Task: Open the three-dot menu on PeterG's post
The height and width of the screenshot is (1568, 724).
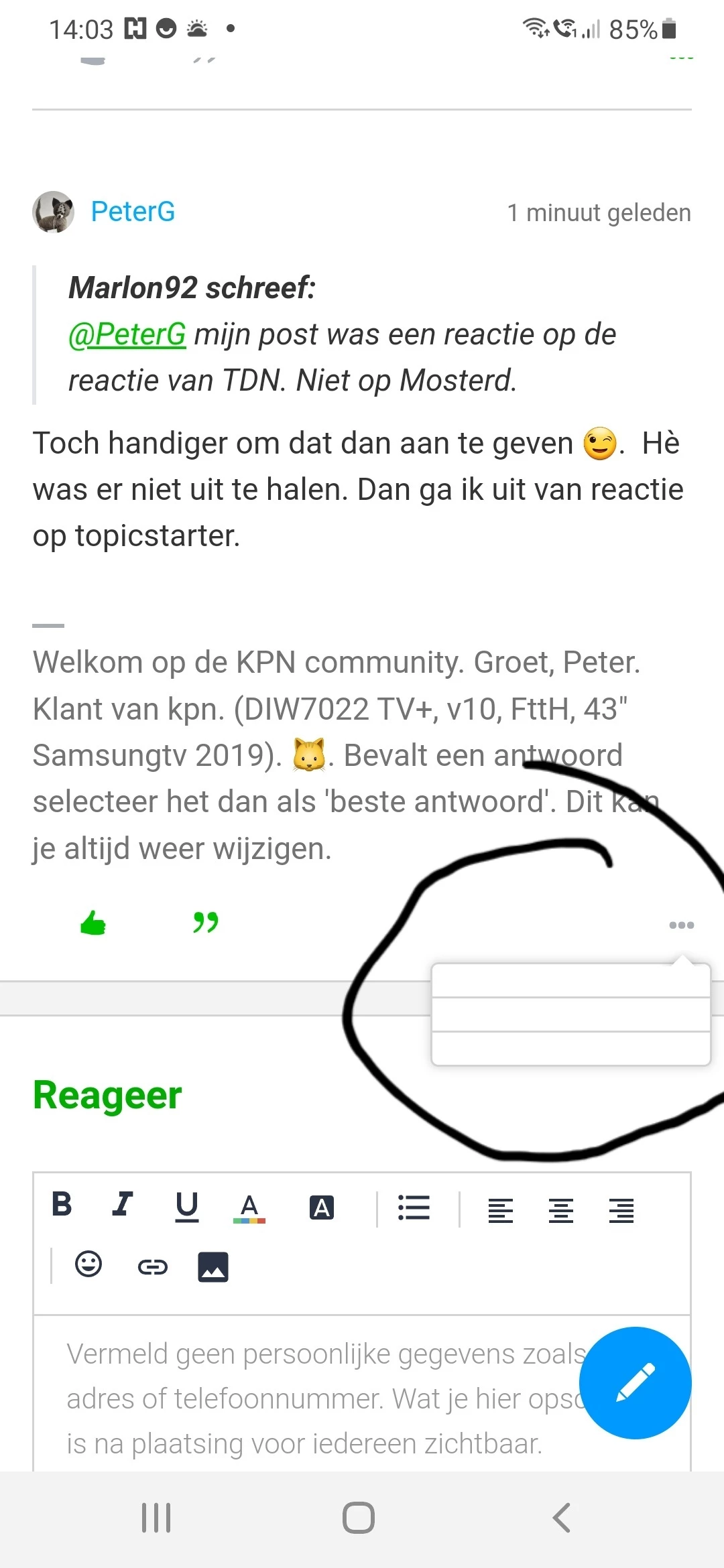Action: [x=681, y=925]
